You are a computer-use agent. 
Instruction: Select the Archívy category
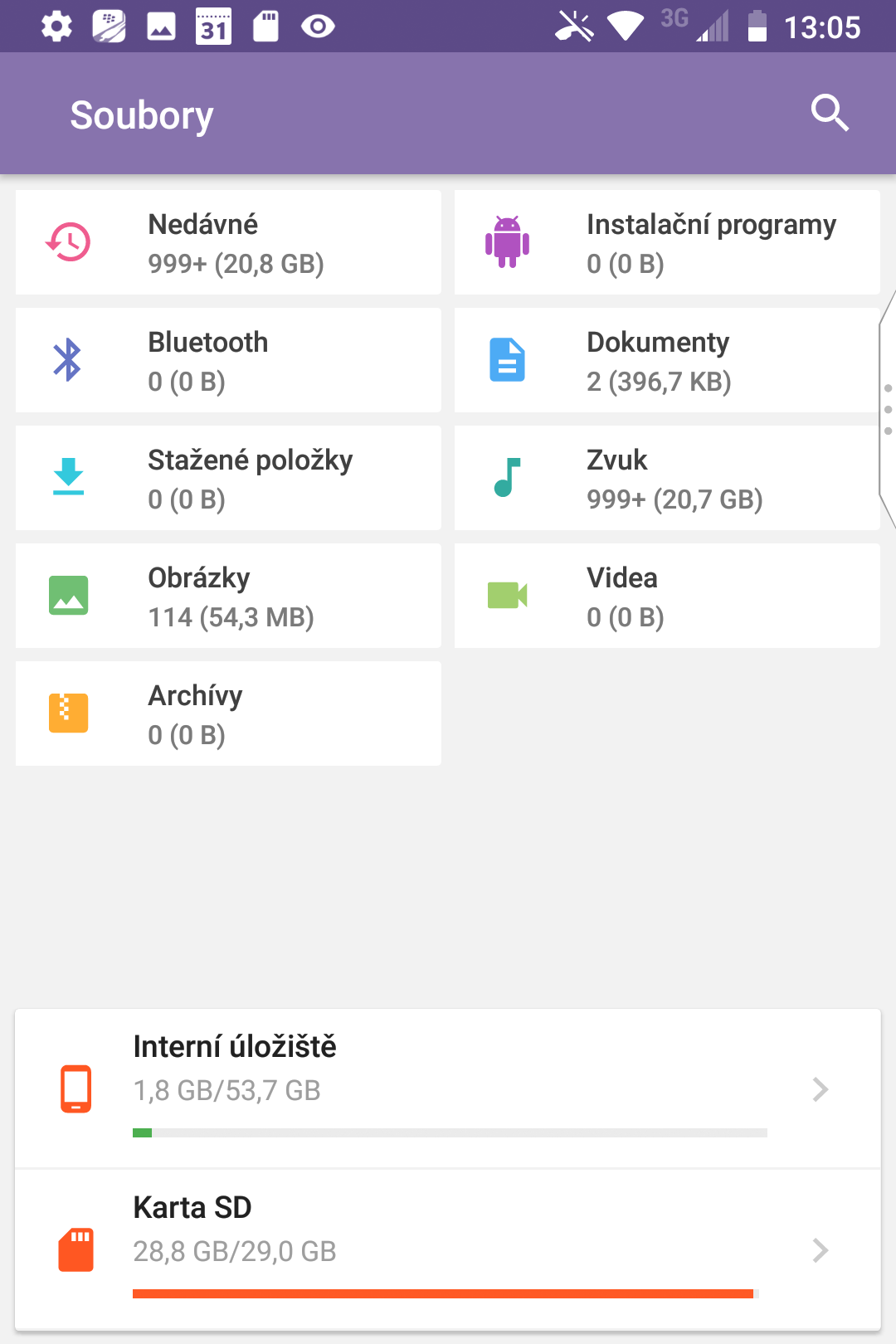point(228,713)
